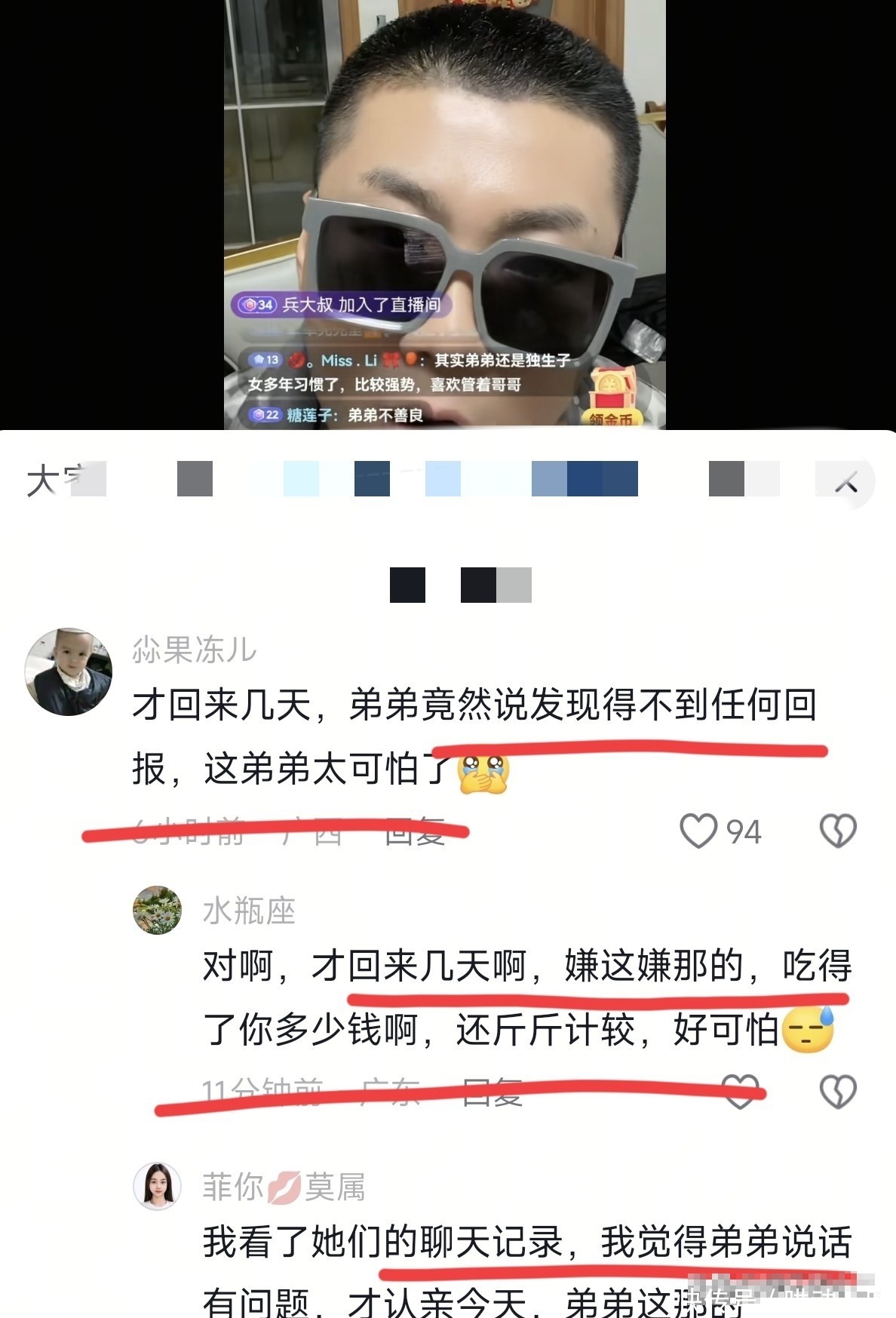Open the profile avatar of 水瓶座

click(x=157, y=910)
